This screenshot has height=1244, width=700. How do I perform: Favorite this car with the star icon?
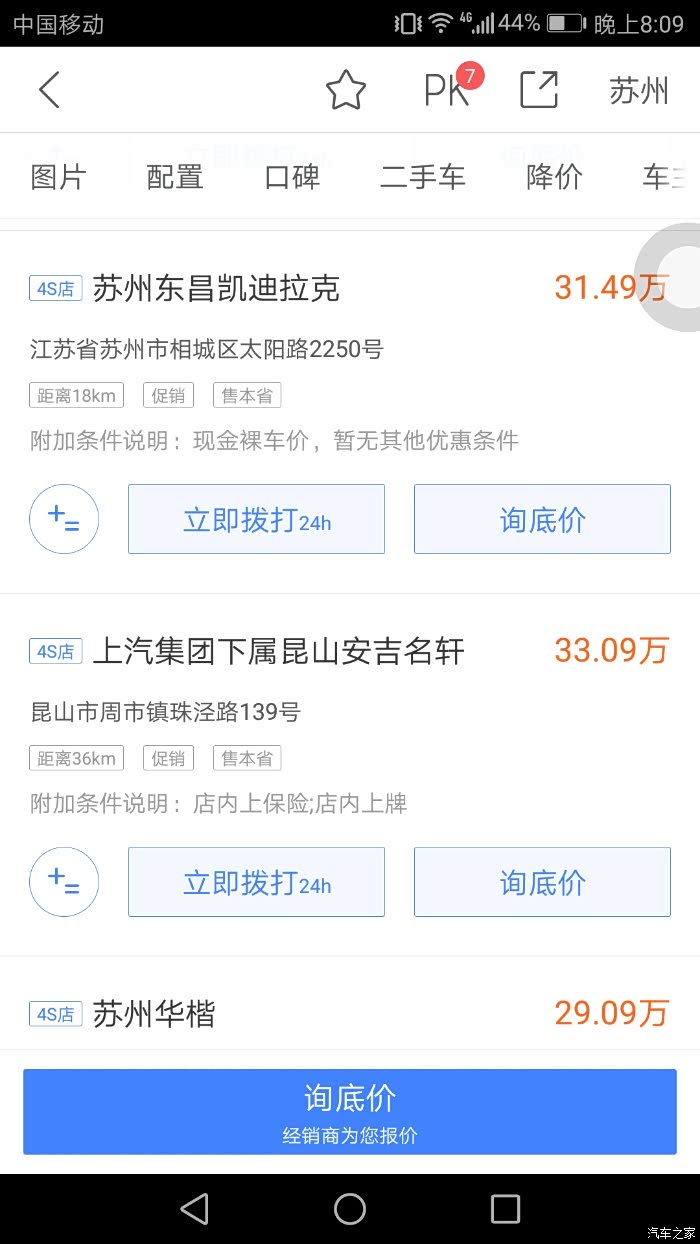pyautogui.click(x=346, y=90)
